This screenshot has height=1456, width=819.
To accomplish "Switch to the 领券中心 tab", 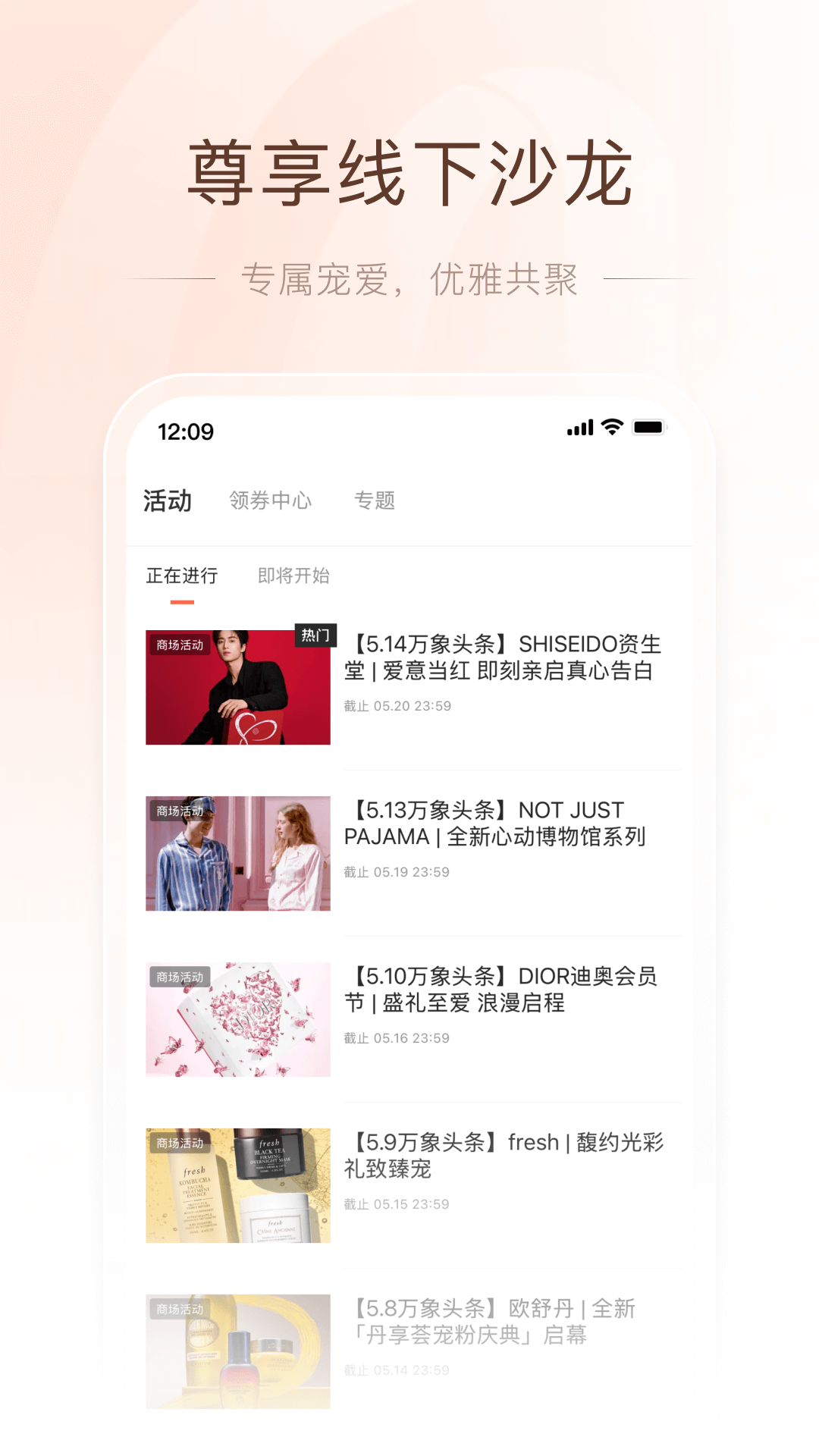I will (269, 500).
